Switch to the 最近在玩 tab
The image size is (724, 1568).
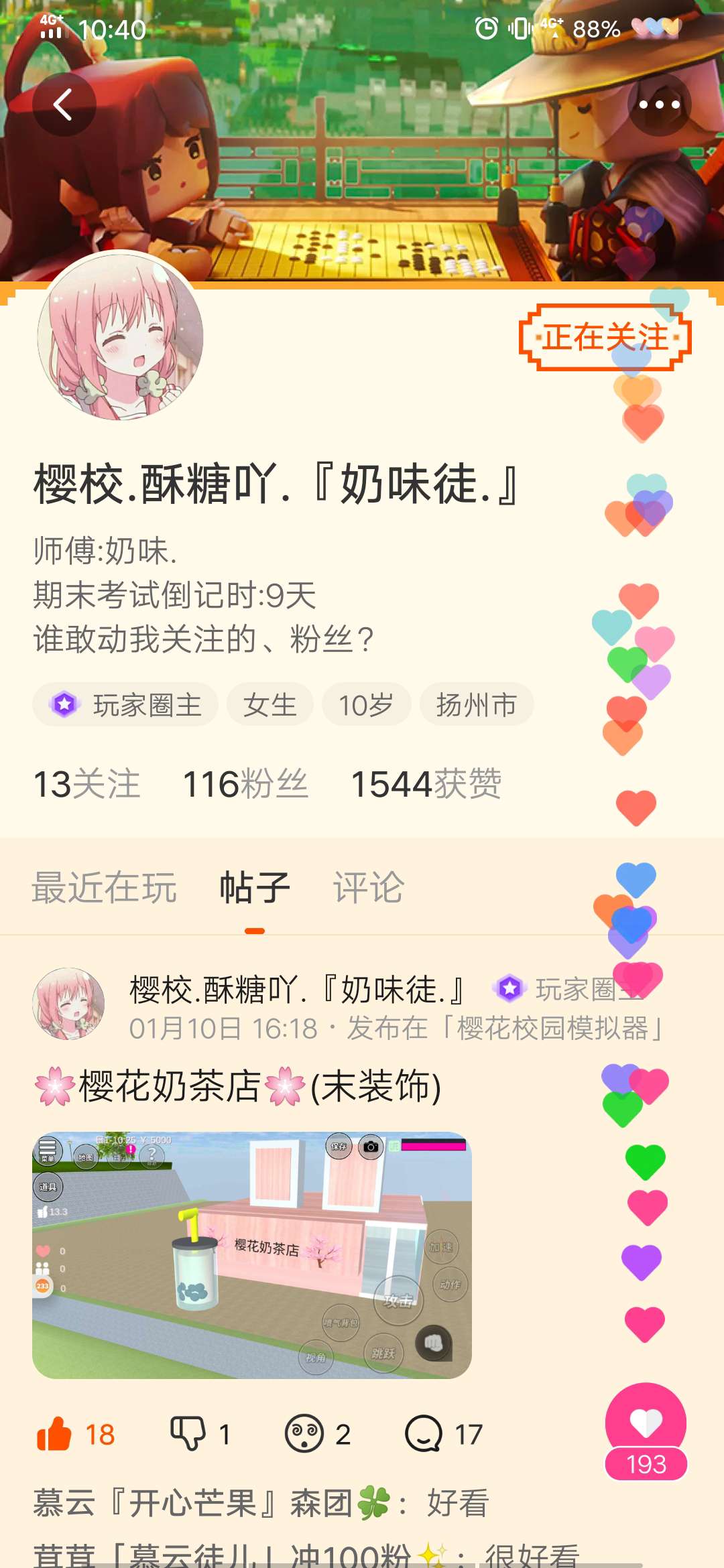(x=105, y=888)
